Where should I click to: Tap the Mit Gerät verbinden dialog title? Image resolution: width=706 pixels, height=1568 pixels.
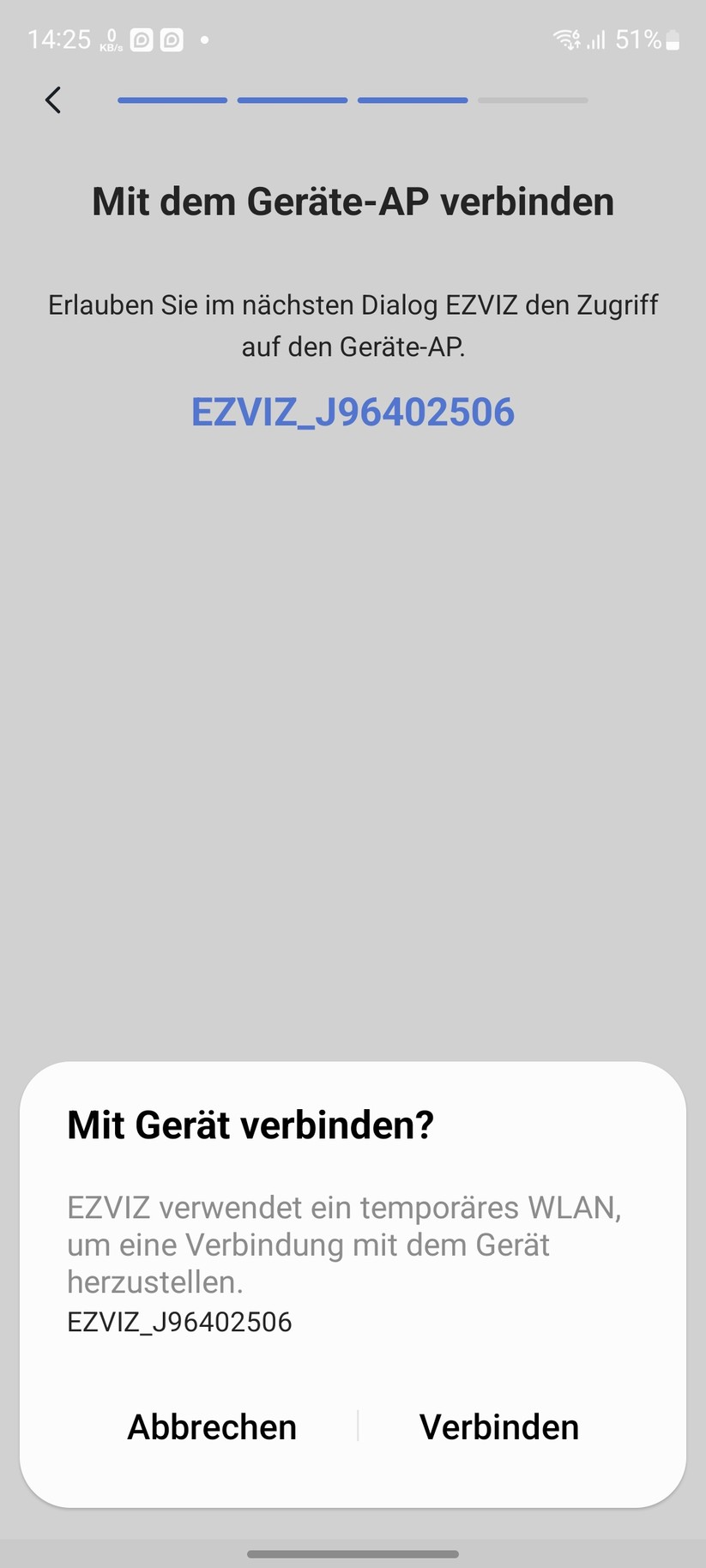(x=250, y=1124)
